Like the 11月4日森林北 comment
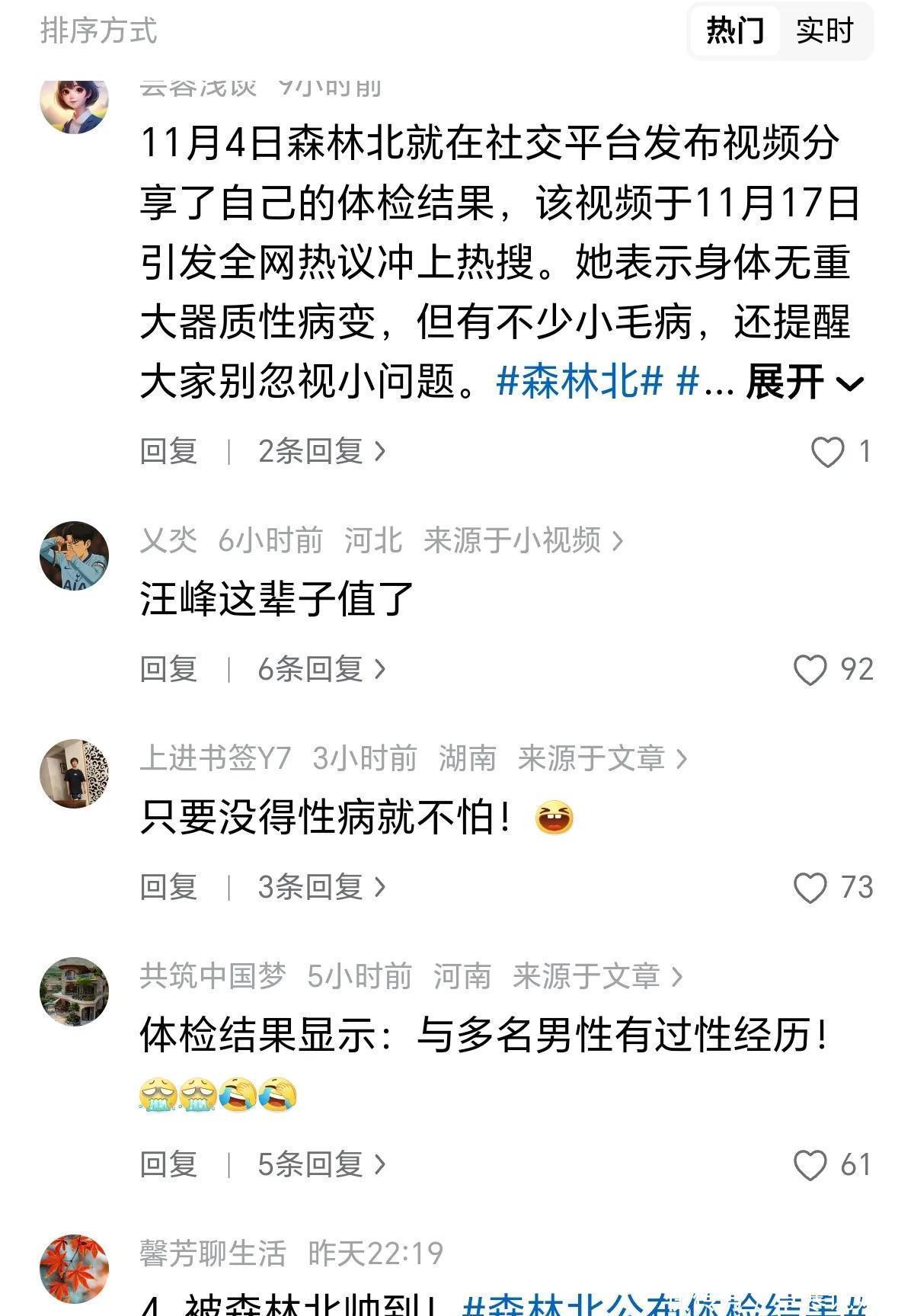 [x=827, y=452]
